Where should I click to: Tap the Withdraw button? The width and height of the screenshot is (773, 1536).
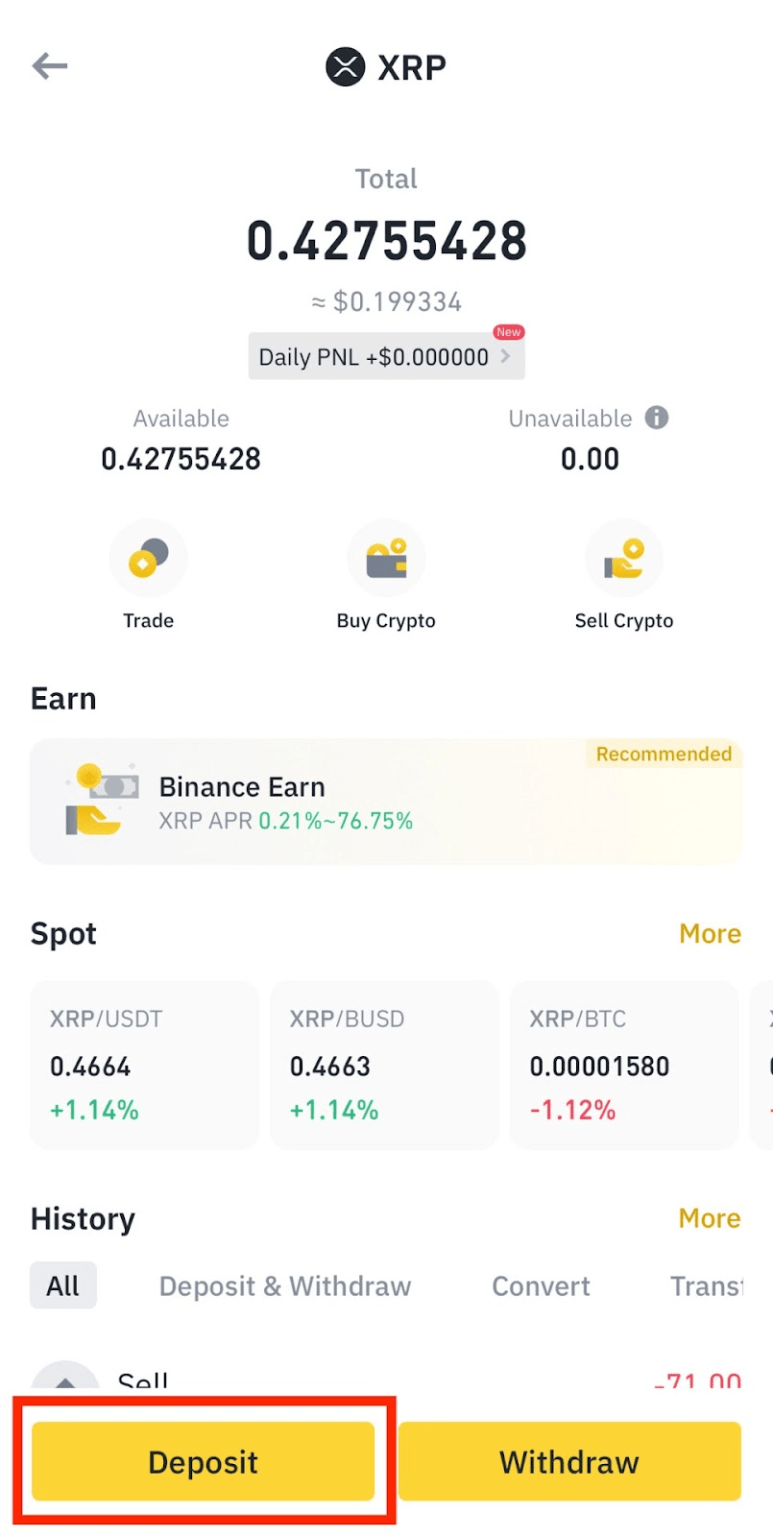pyautogui.click(x=567, y=1460)
